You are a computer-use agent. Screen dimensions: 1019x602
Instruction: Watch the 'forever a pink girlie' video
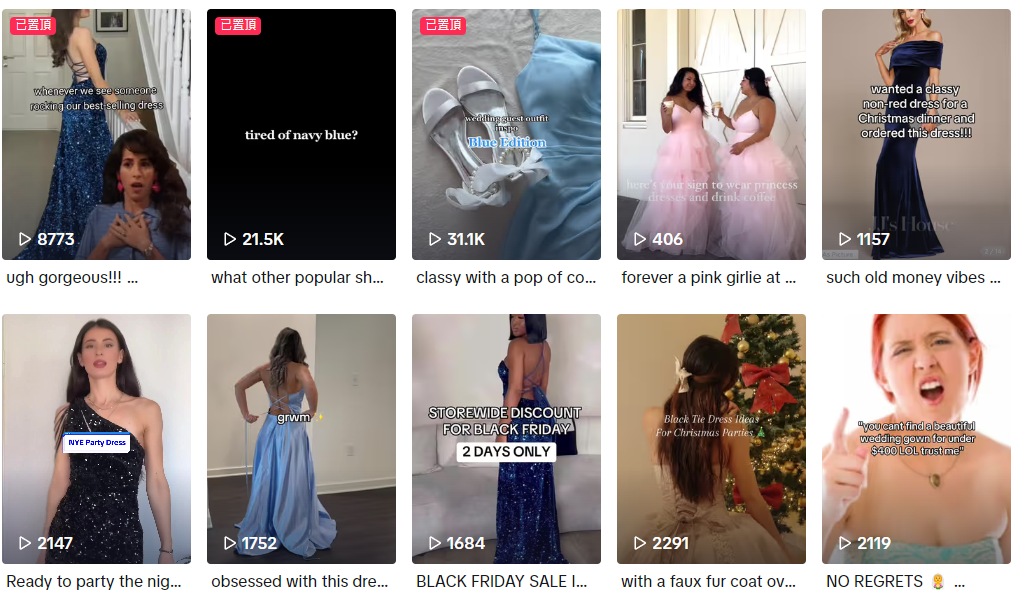click(711, 135)
